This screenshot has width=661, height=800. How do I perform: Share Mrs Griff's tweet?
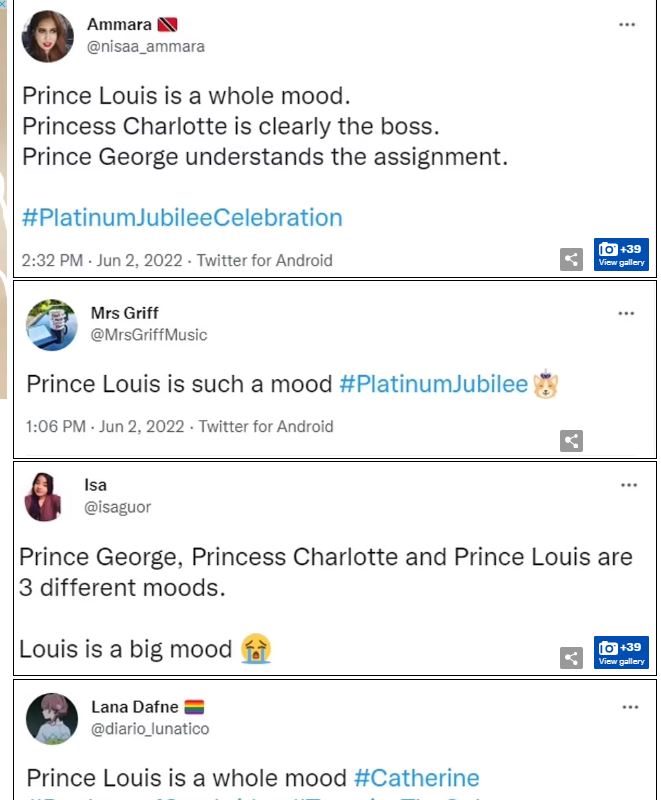tap(571, 440)
